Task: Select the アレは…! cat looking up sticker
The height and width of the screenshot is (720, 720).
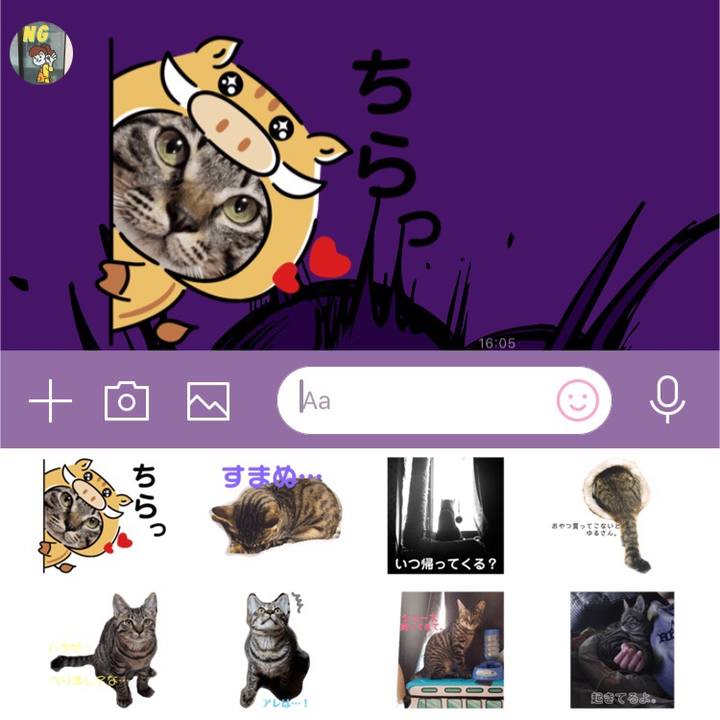Action: tap(270, 648)
